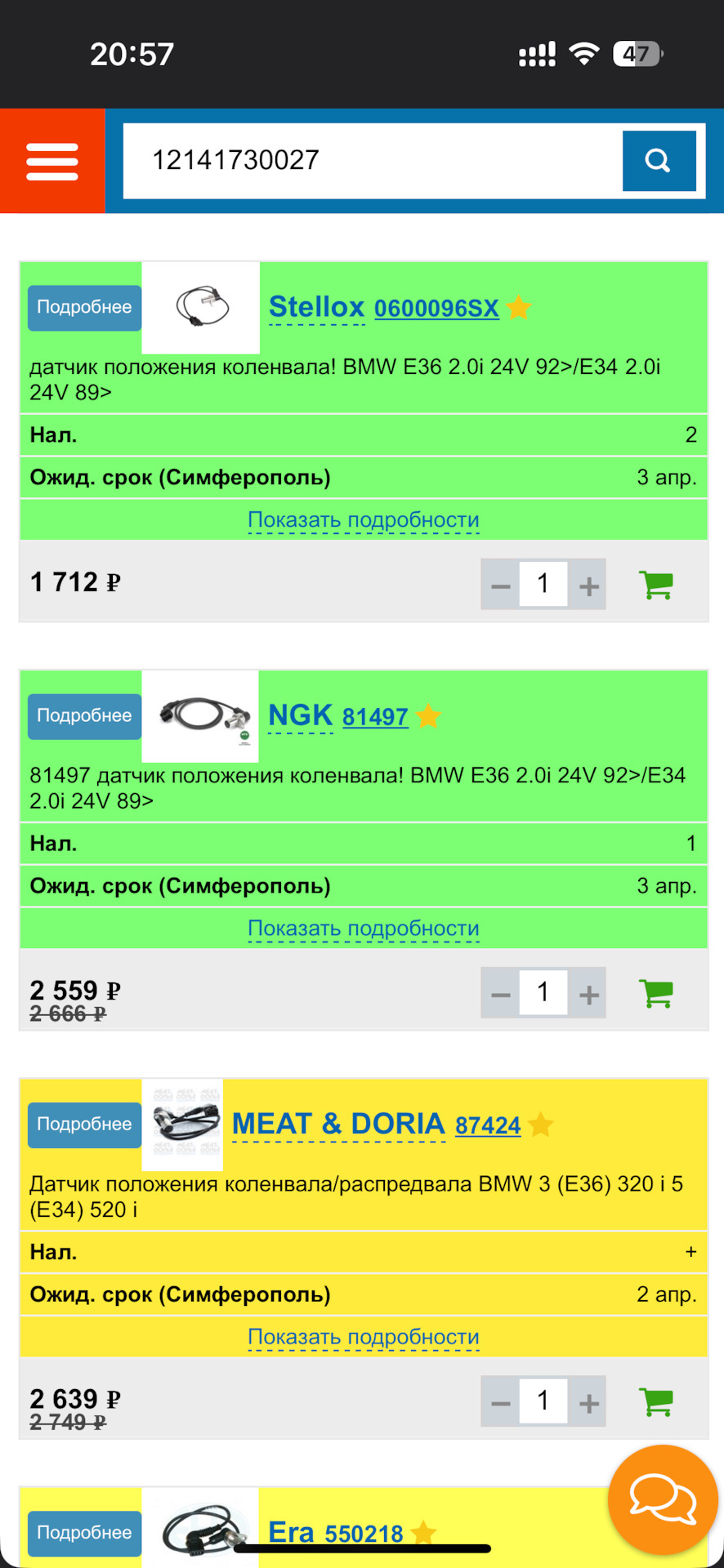Tap Подробнее for the Stellox sensor

pos(84,308)
